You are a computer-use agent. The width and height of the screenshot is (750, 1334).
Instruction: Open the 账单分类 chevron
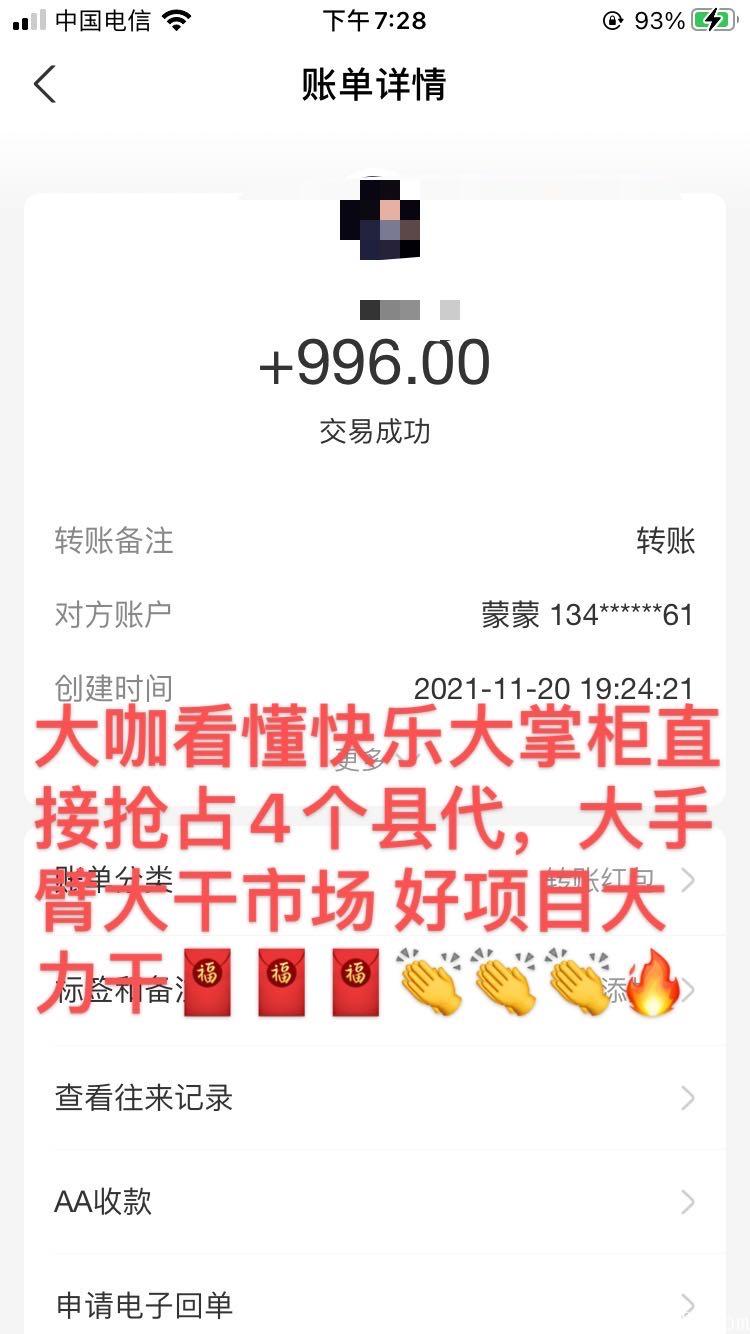click(x=688, y=880)
